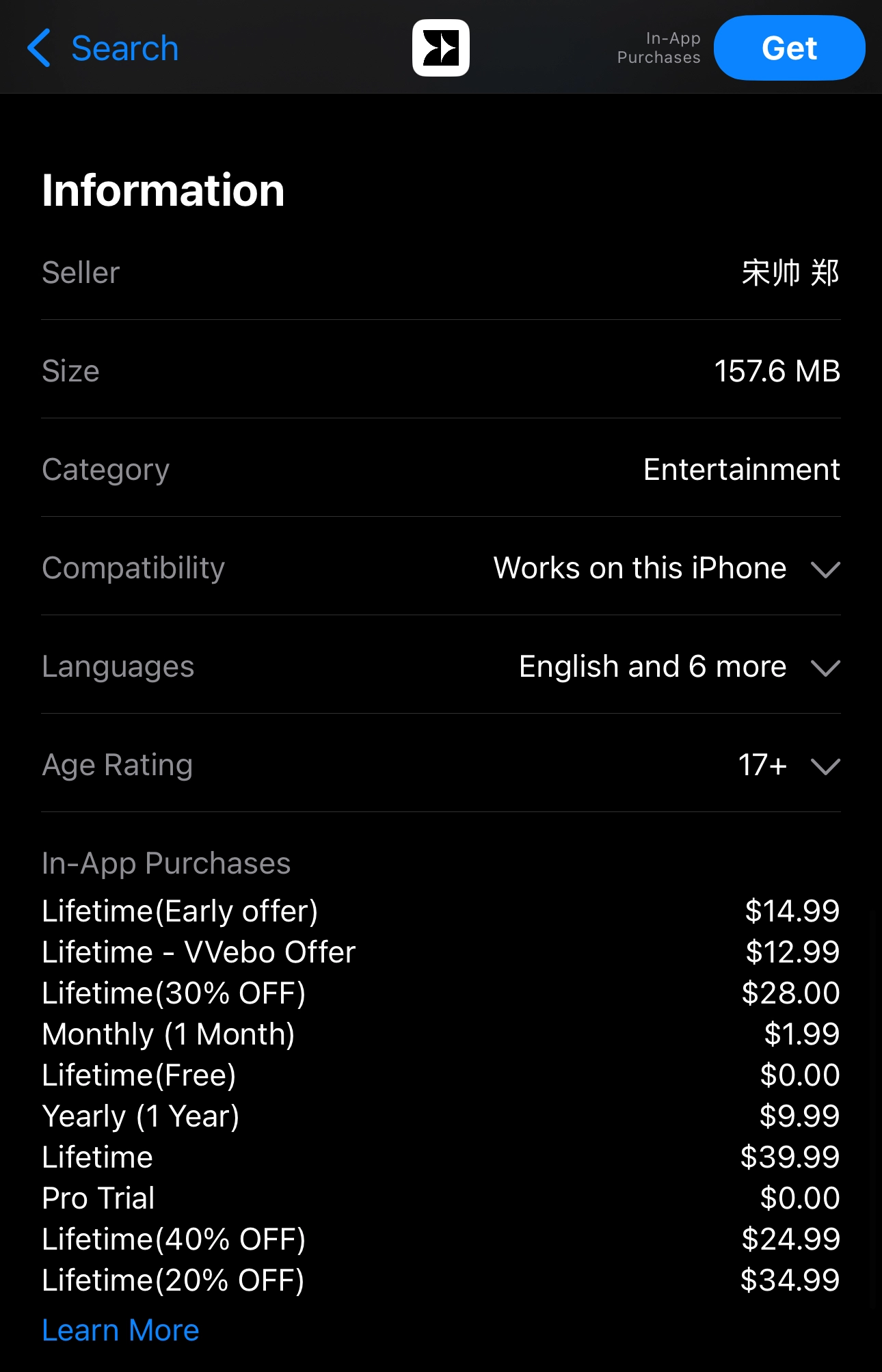The width and height of the screenshot is (882, 1372).
Task: Open the Learn More link
Action: click(x=120, y=1330)
